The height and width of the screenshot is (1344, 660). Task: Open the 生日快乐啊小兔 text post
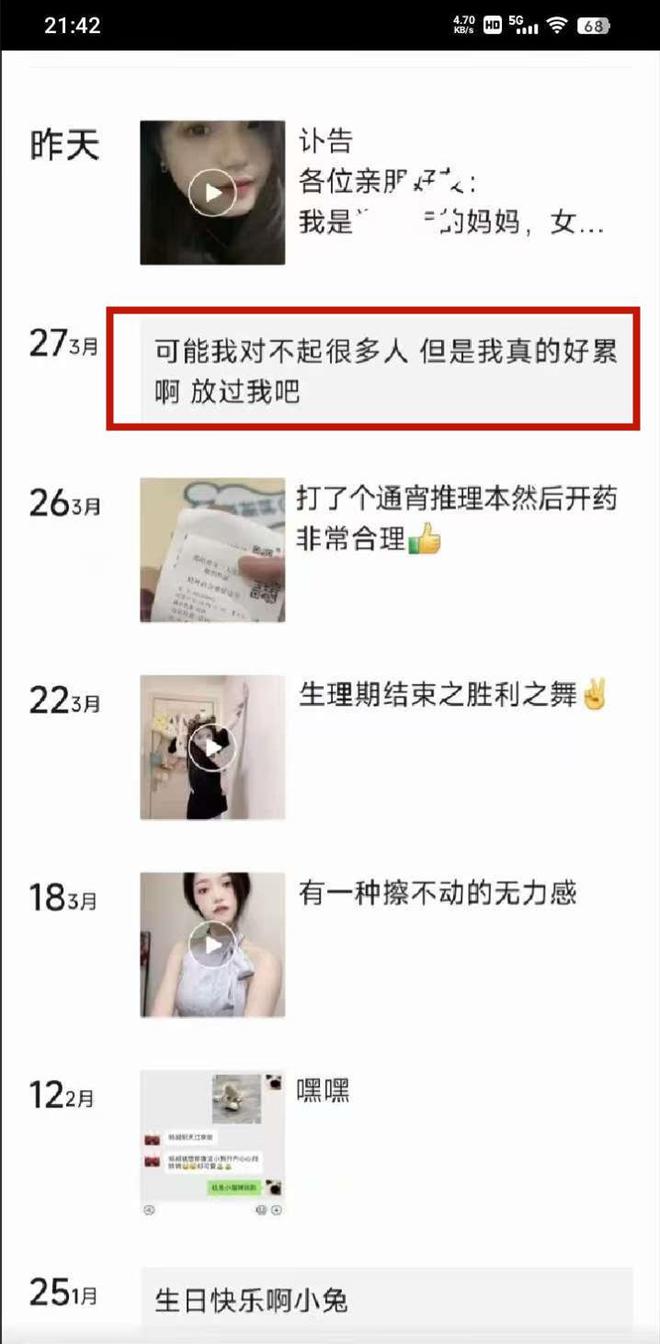(x=386, y=1300)
